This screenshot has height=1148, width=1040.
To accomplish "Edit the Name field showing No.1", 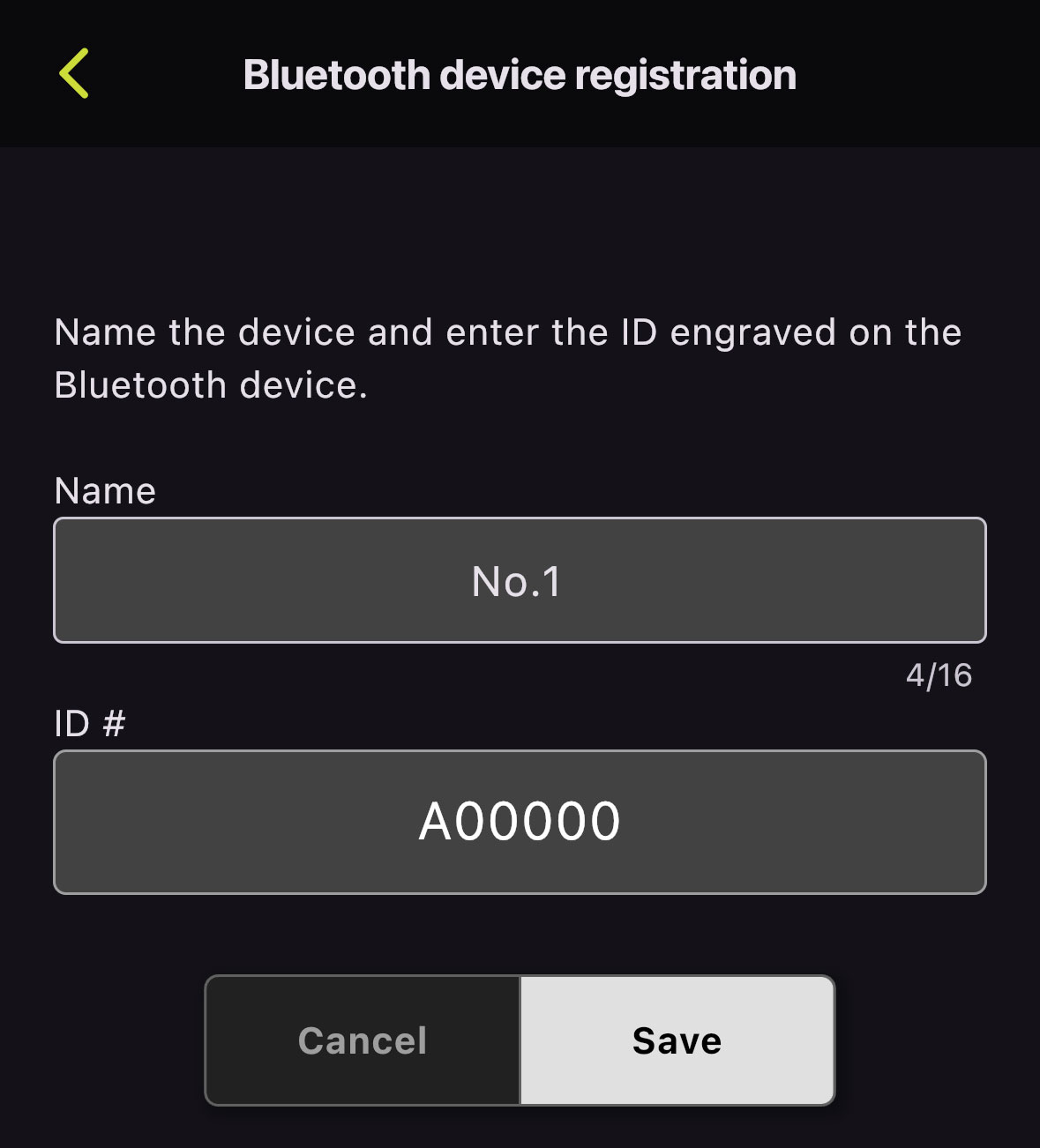I will [519, 580].
